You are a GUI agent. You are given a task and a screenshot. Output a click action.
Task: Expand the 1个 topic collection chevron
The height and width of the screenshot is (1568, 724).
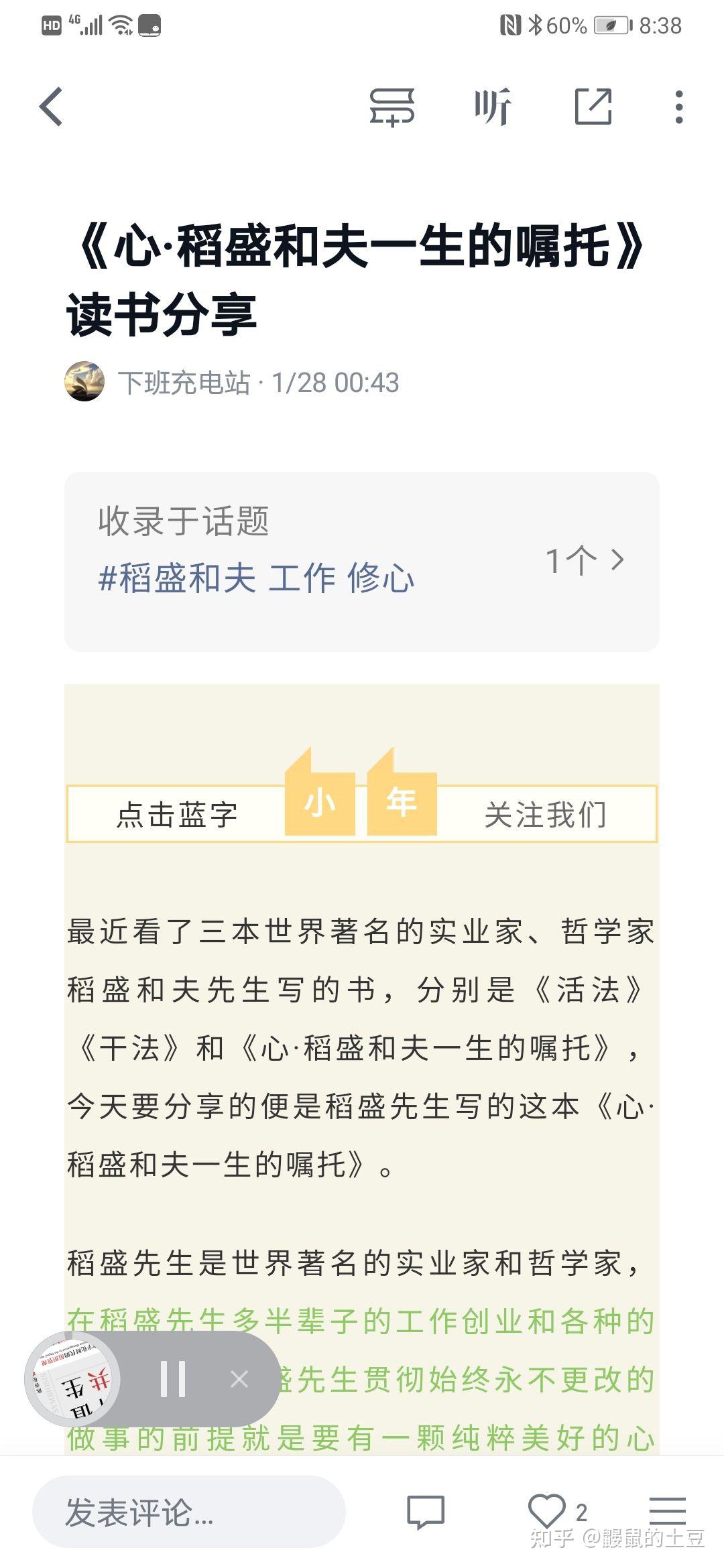pyautogui.click(x=585, y=560)
